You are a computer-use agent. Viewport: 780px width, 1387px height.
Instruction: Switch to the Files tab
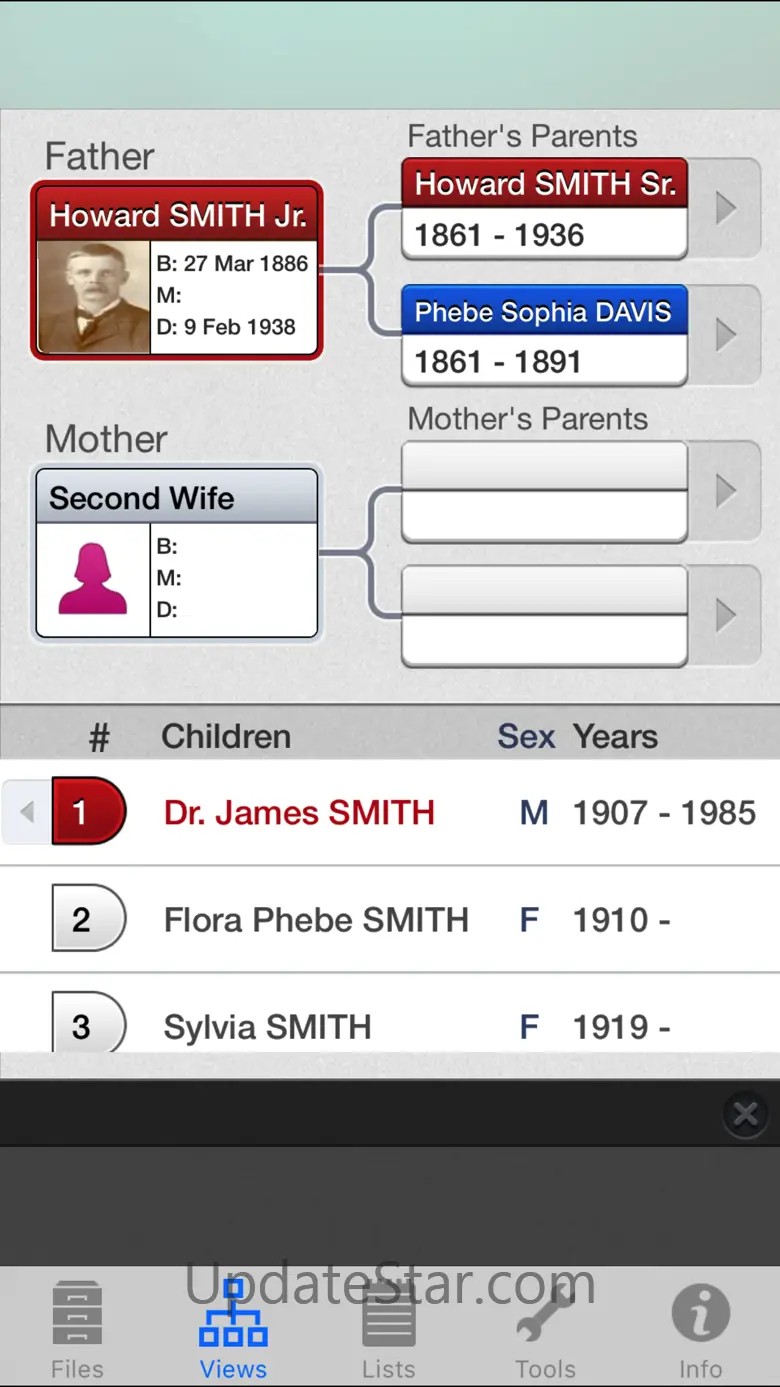click(78, 1330)
